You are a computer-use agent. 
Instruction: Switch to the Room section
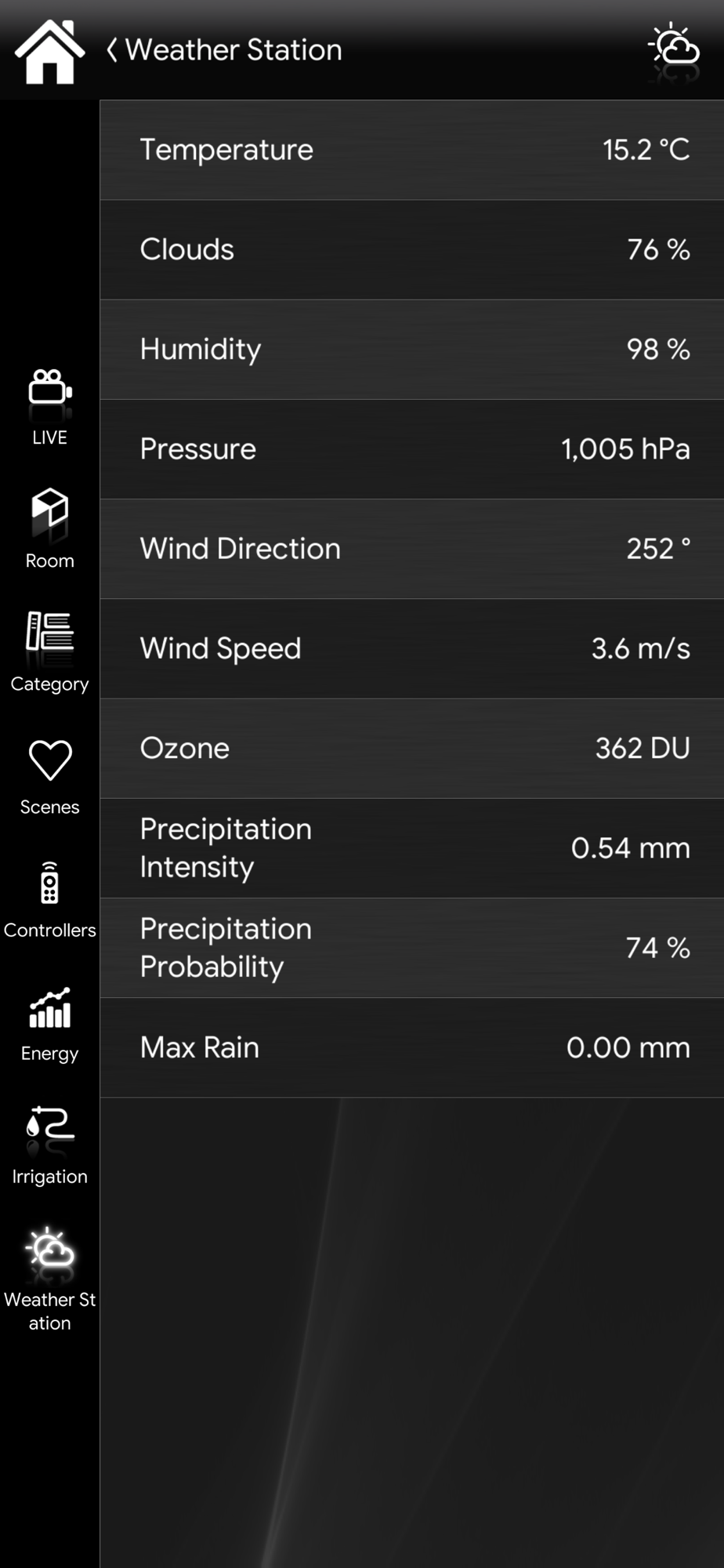pos(49,529)
